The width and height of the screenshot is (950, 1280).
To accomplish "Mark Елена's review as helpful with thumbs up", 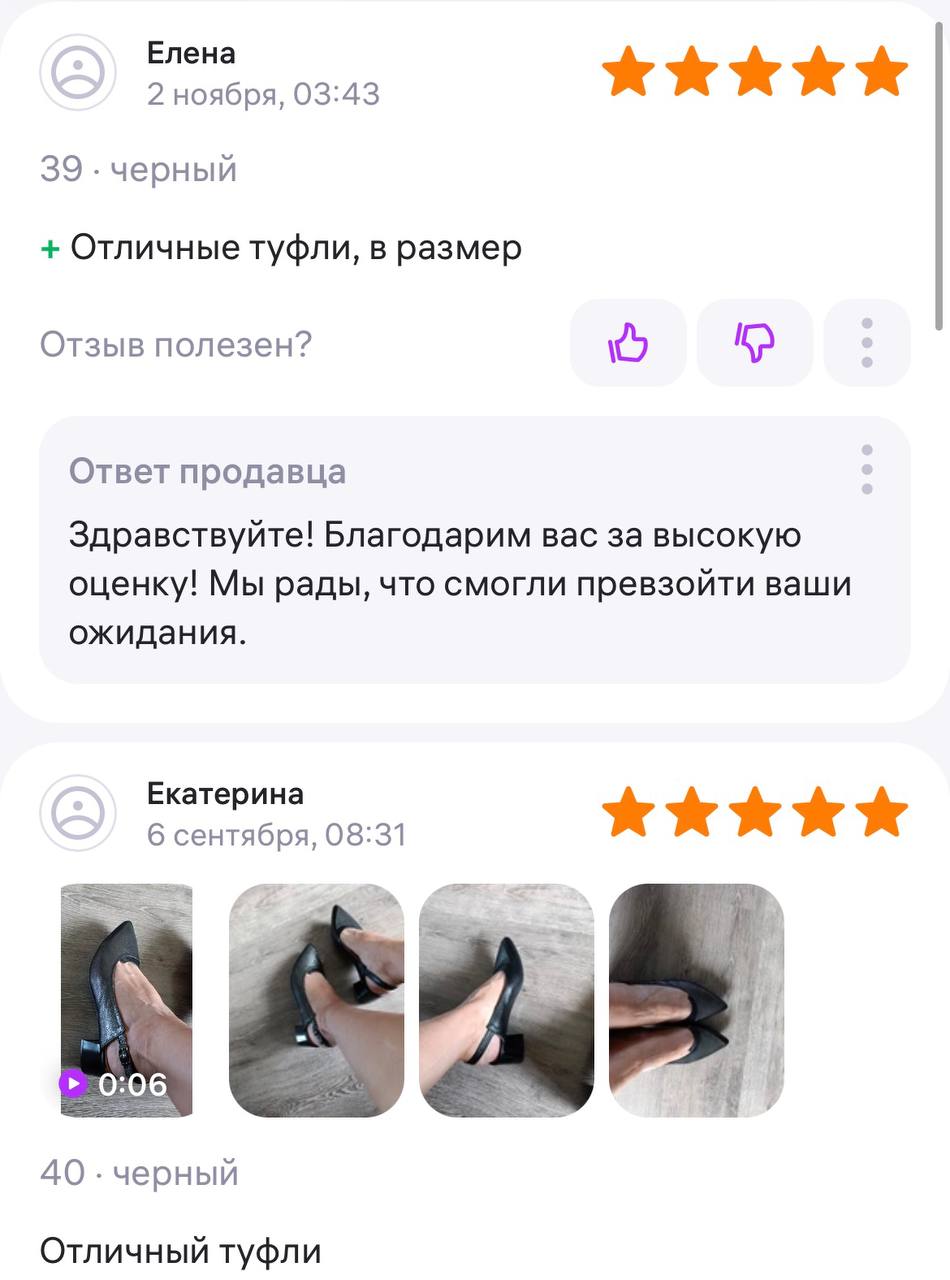I will pyautogui.click(x=628, y=343).
